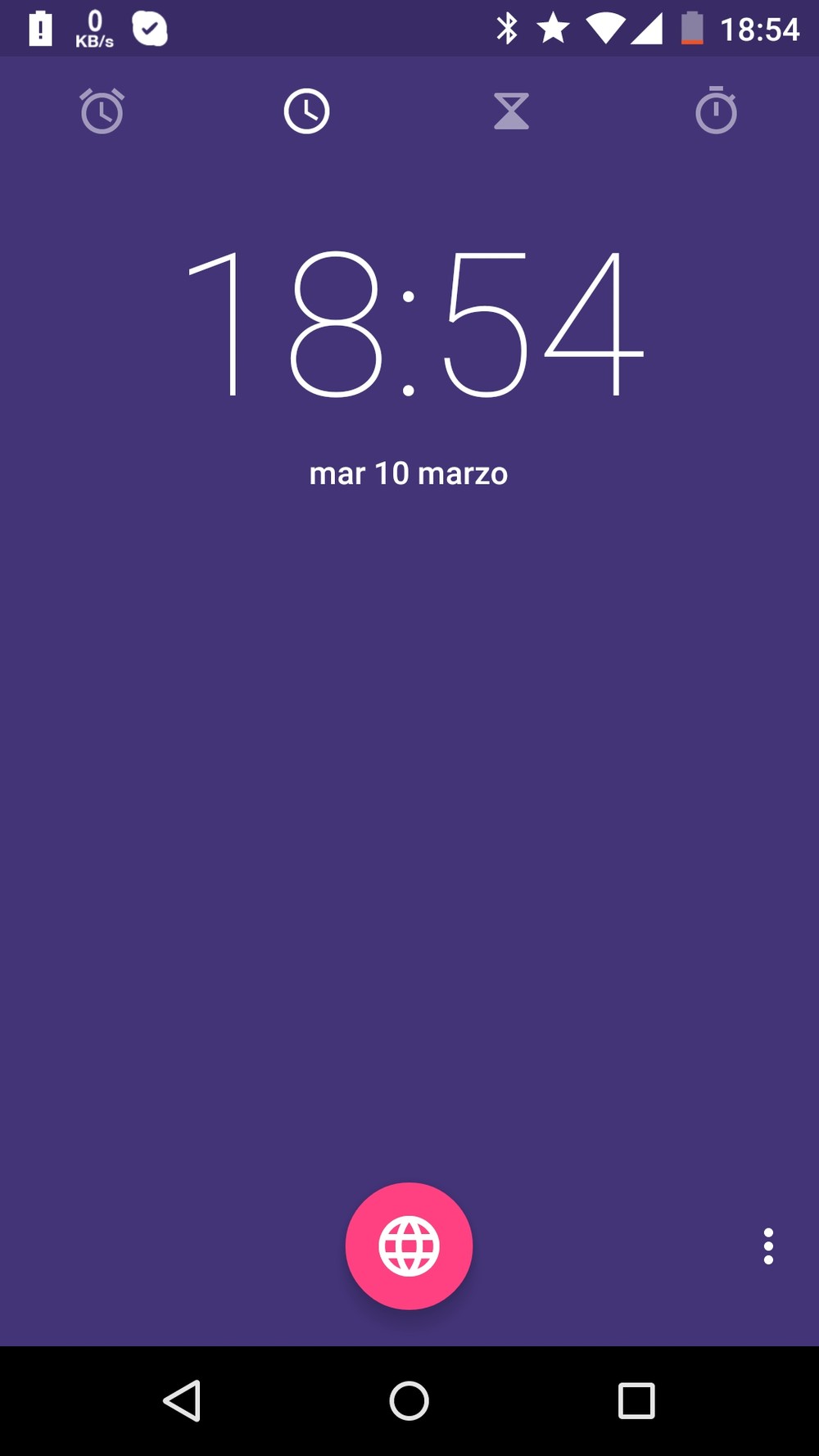Go to the Stopwatch tab

(716, 110)
